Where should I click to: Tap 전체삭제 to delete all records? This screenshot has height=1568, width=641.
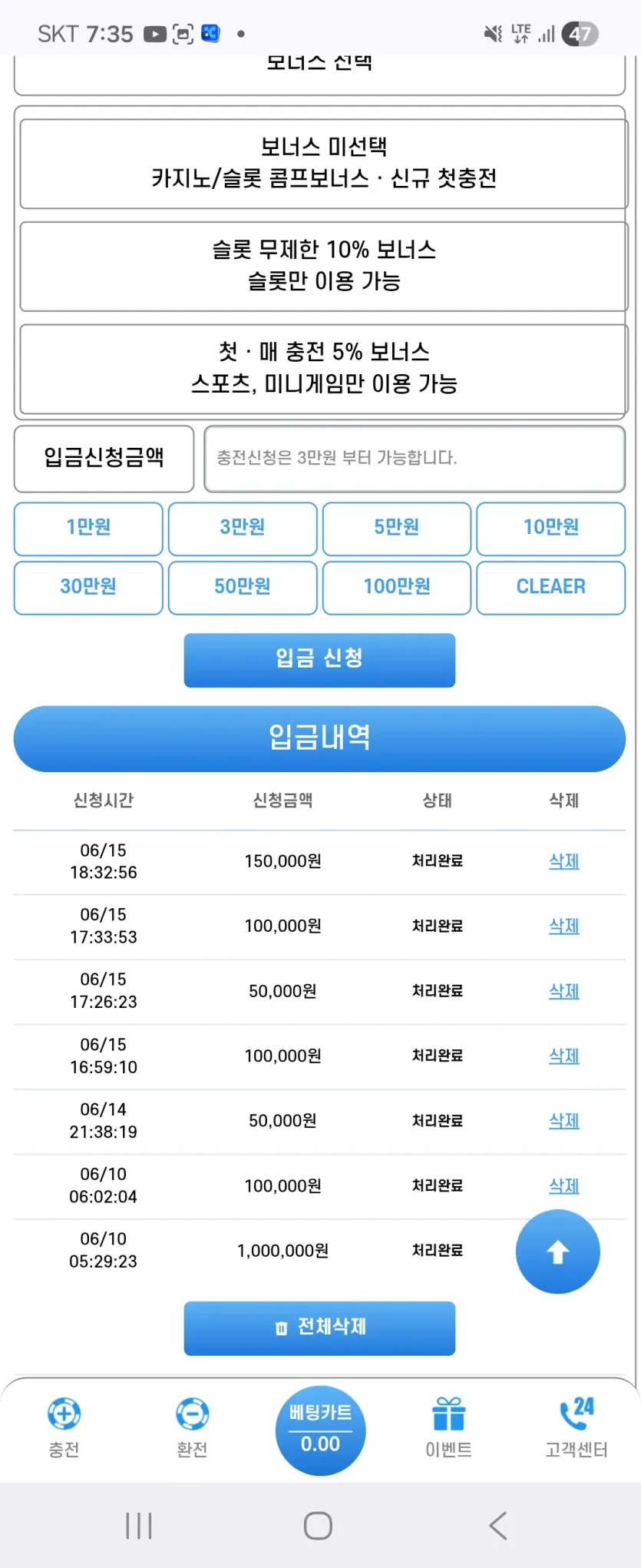[319, 1328]
